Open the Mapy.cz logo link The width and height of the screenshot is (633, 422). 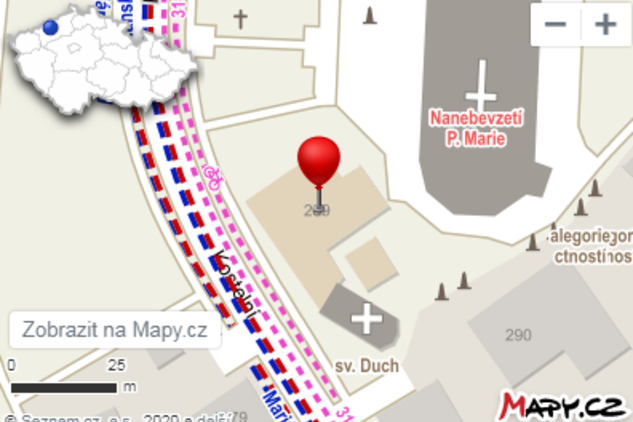coord(563,404)
